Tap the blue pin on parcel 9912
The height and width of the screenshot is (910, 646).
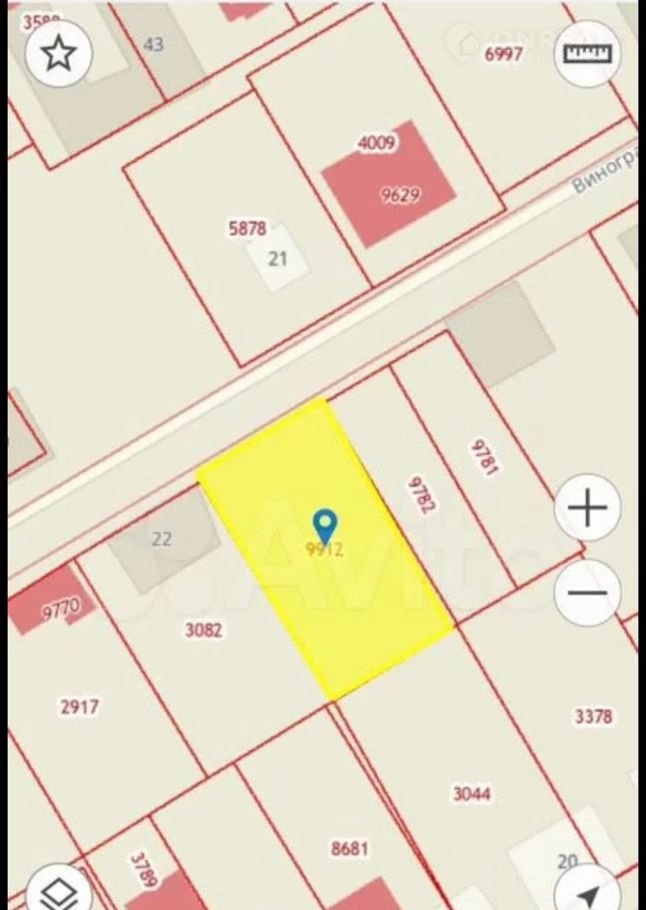[x=325, y=524]
